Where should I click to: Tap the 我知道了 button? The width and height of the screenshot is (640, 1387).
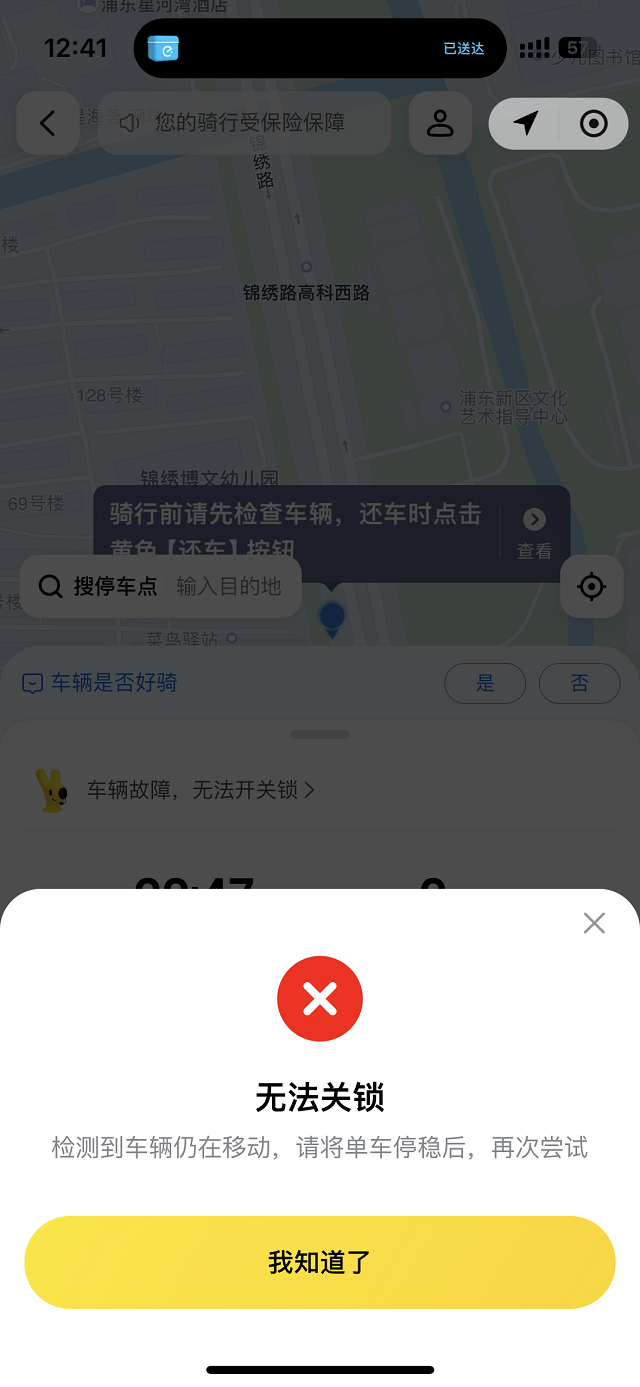click(x=320, y=1262)
